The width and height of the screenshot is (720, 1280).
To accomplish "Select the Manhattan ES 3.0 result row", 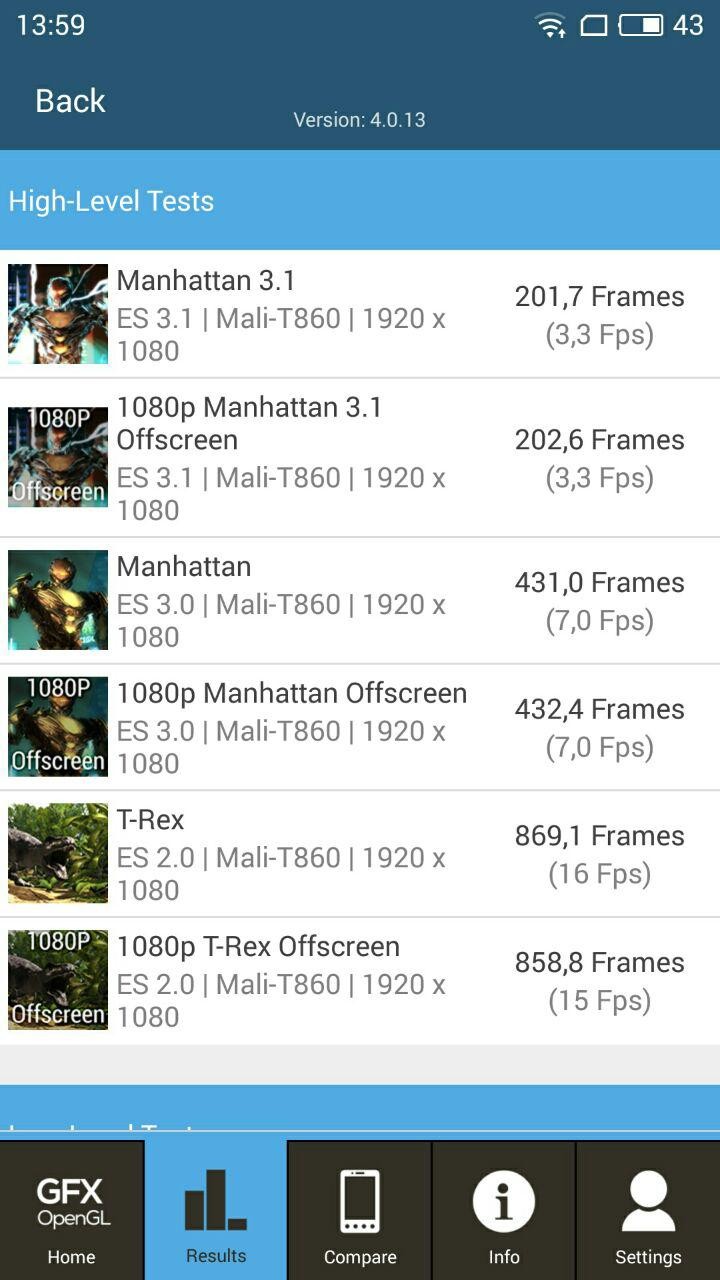I will click(x=360, y=600).
